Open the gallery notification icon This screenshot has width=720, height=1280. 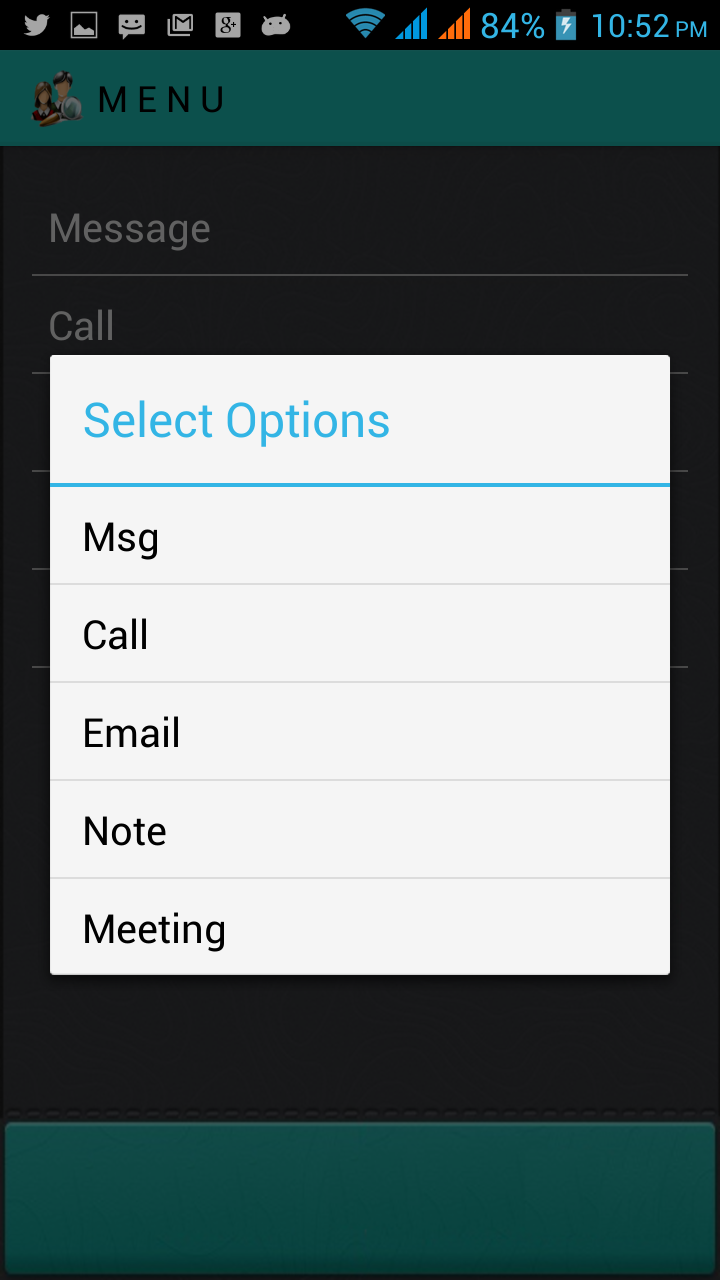tap(84, 24)
